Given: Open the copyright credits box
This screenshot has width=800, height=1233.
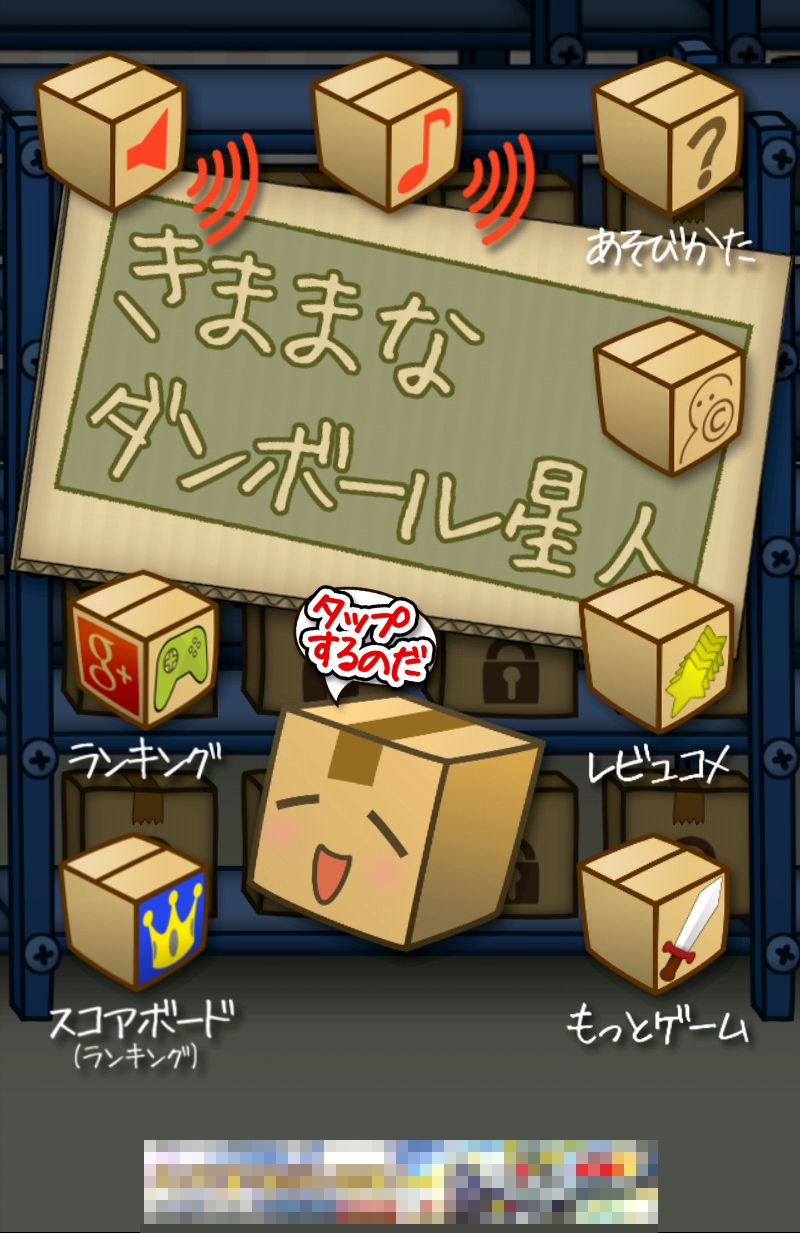Looking at the screenshot, I should (x=669, y=395).
